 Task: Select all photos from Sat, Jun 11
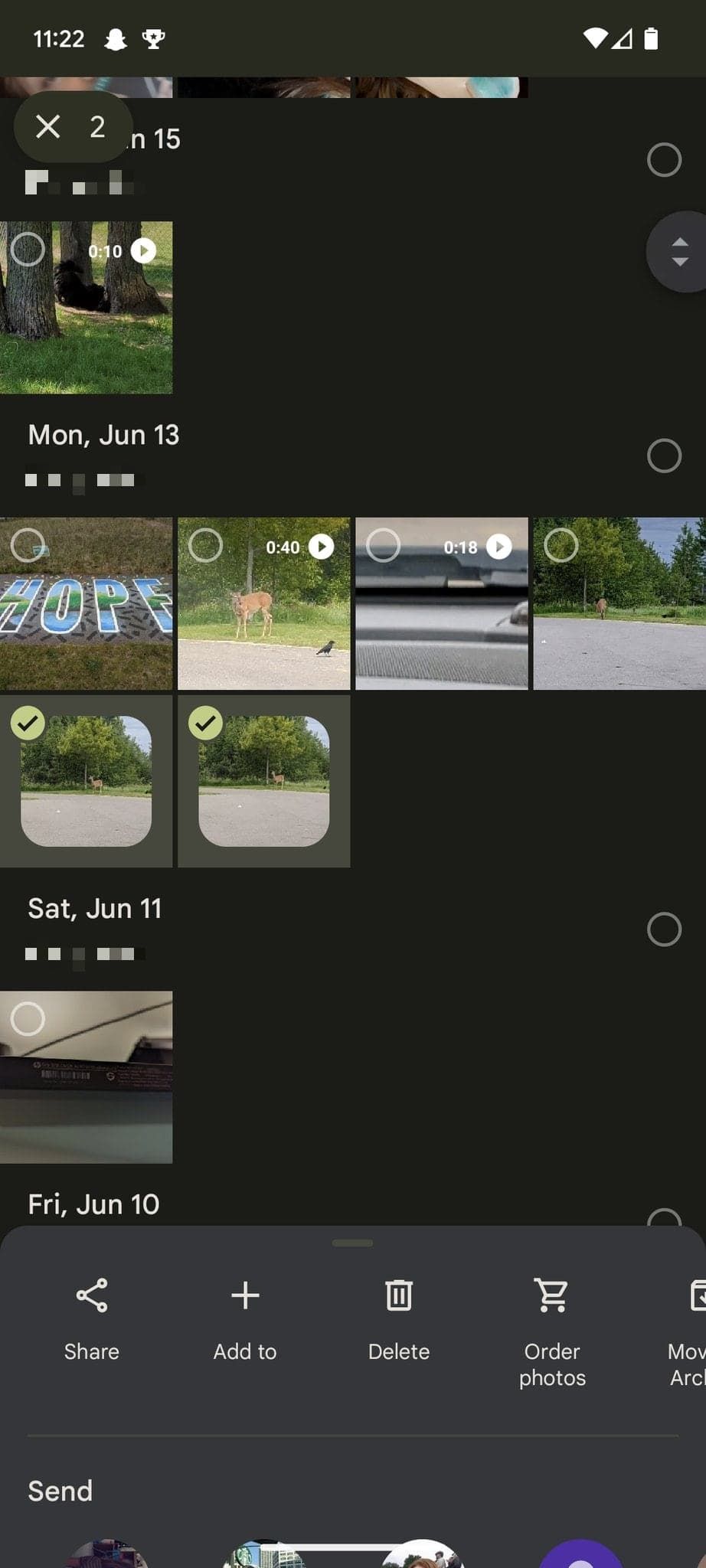point(663,929)
